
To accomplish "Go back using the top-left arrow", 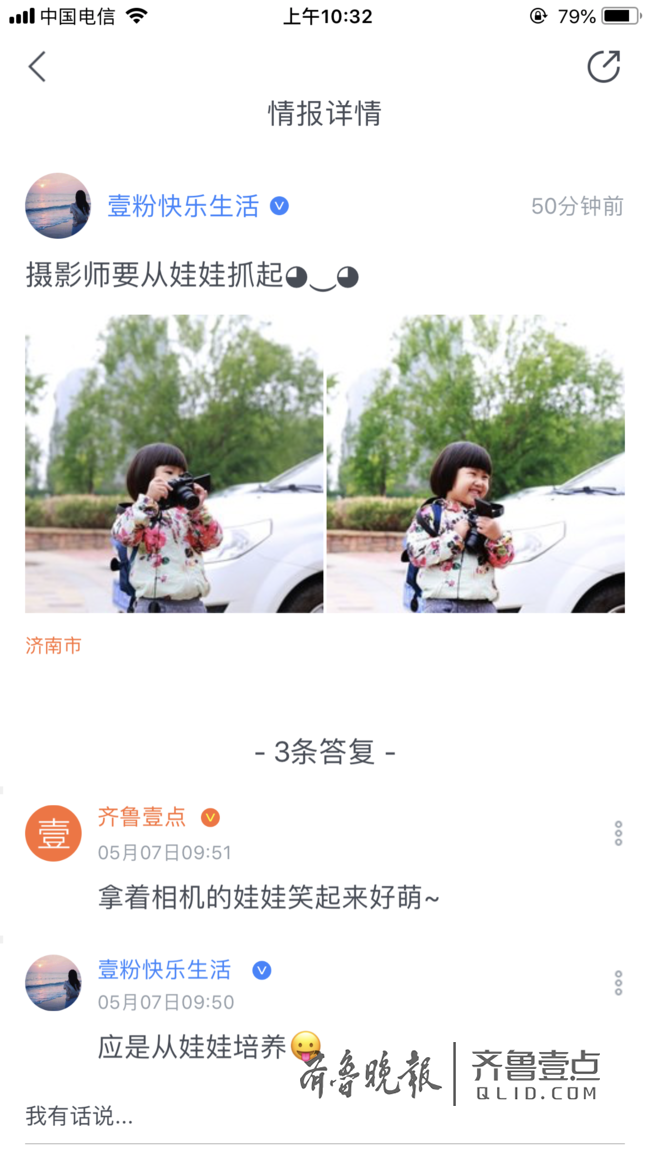I will (x=37, y=67).
